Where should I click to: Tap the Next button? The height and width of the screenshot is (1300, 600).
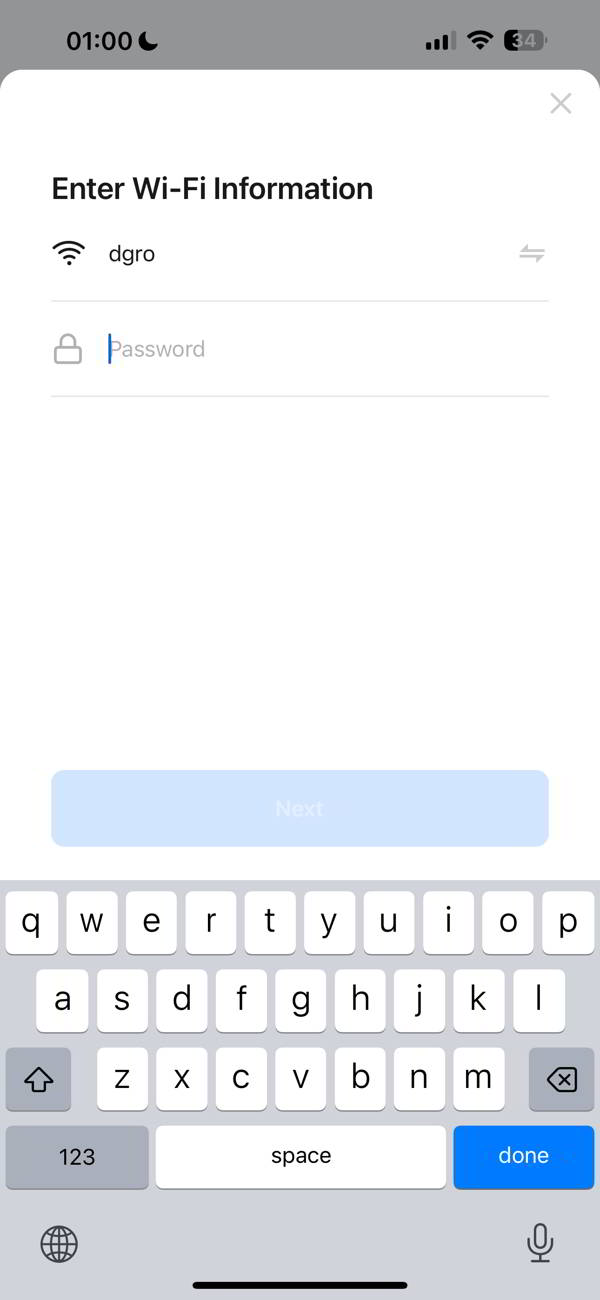300,808
